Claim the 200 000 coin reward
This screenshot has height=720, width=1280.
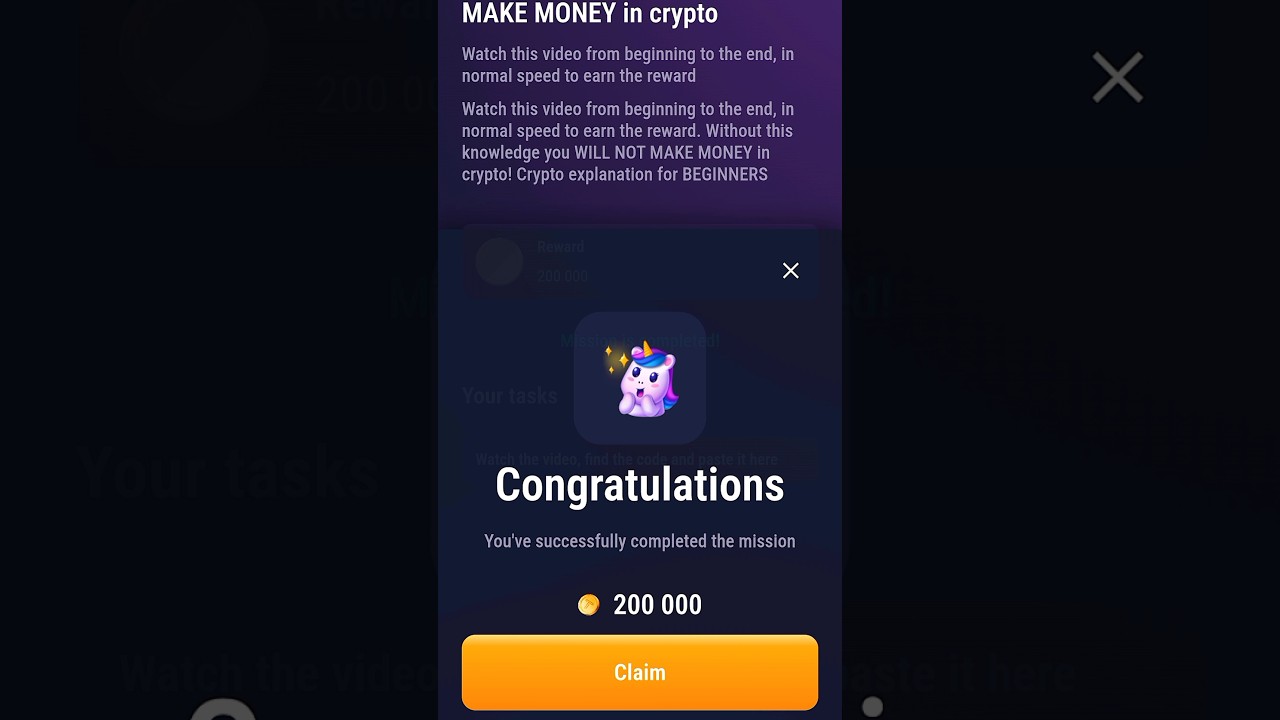coord(639,672)
